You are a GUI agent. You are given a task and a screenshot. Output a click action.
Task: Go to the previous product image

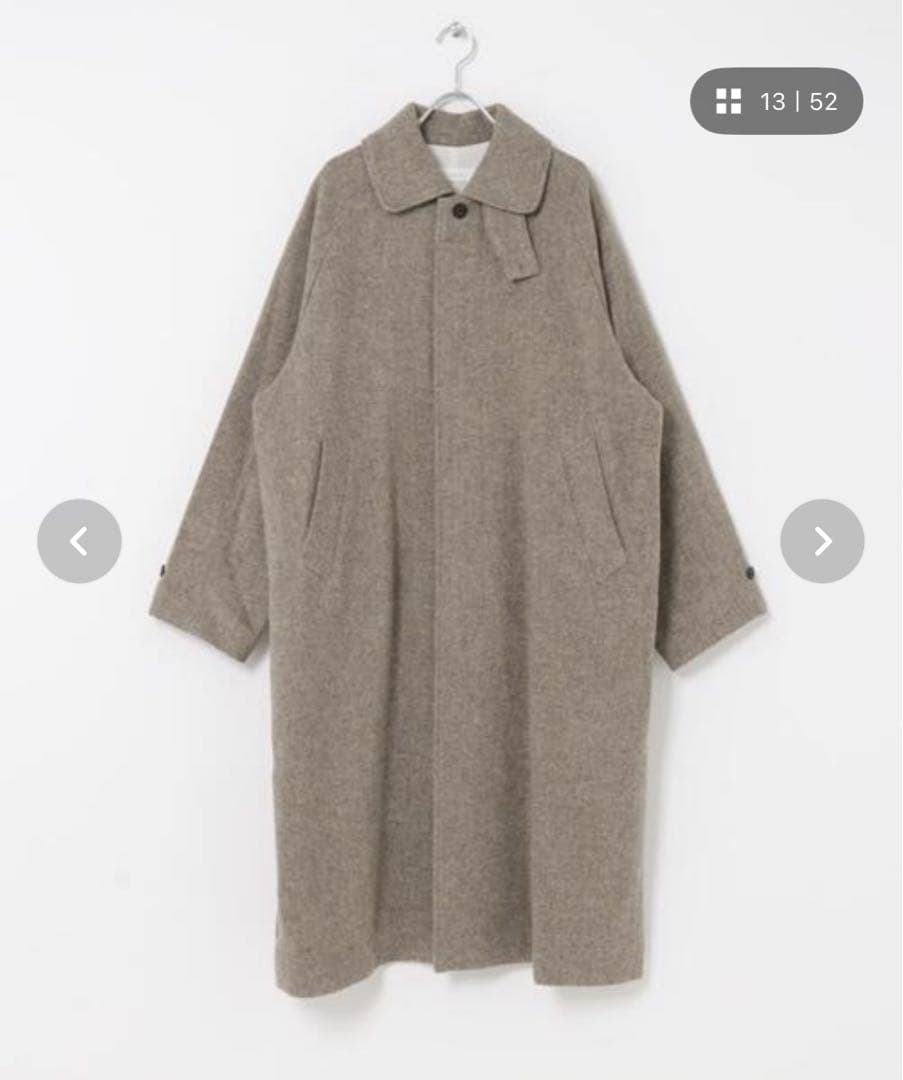(79, 541)
